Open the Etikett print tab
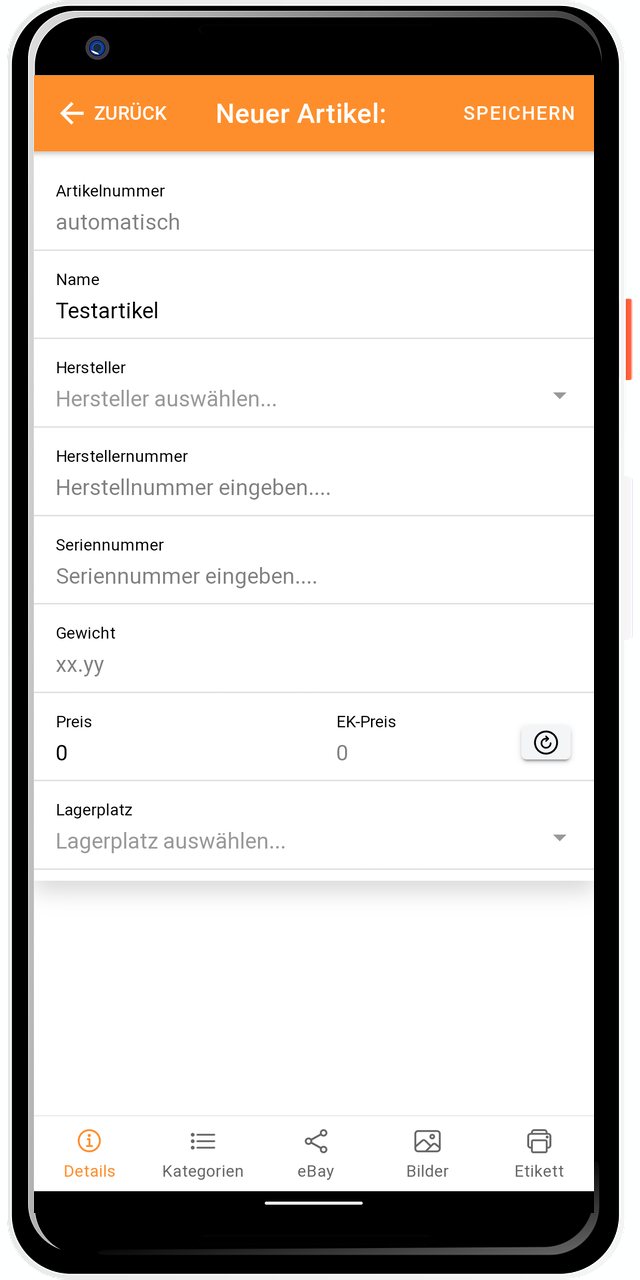 539,1154
